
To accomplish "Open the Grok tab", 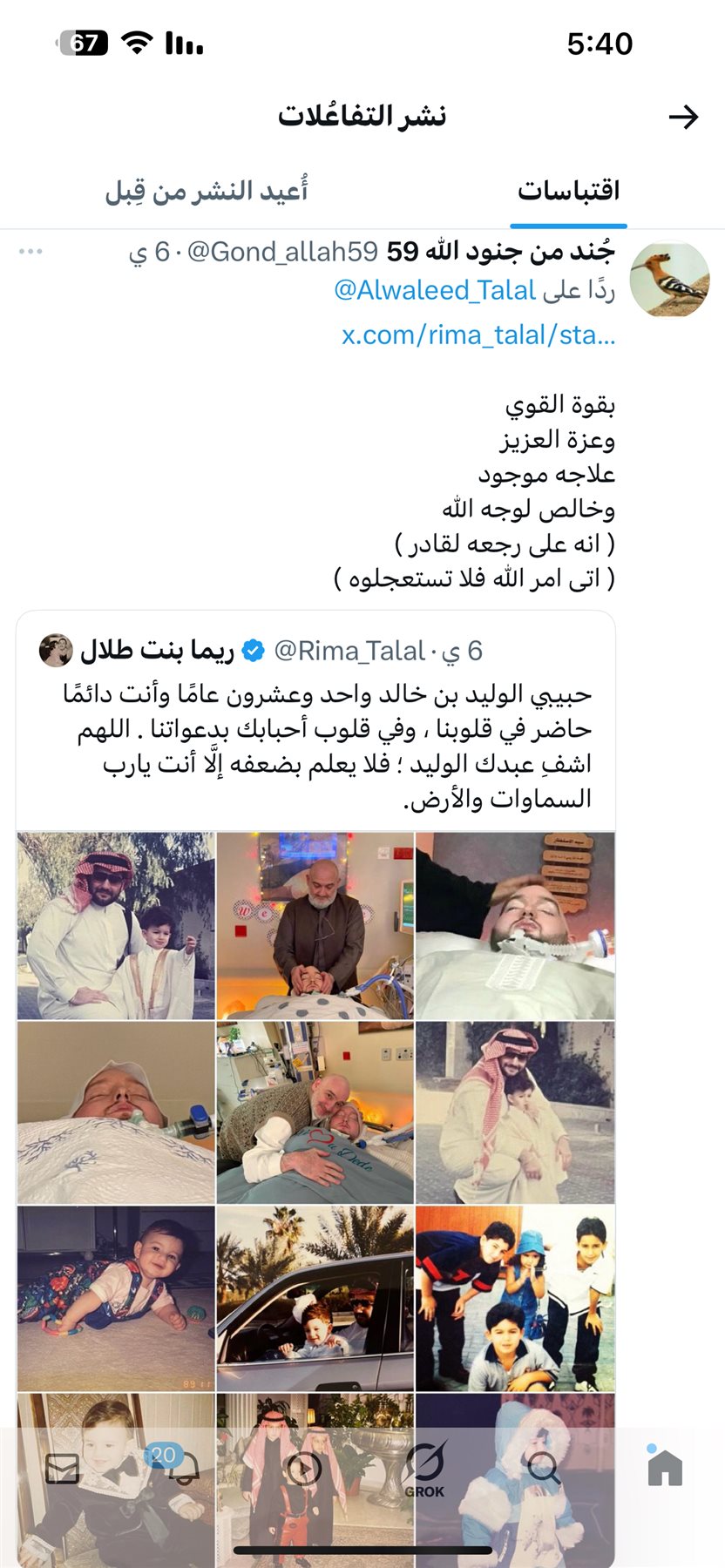I will [x=424, y=1470].
